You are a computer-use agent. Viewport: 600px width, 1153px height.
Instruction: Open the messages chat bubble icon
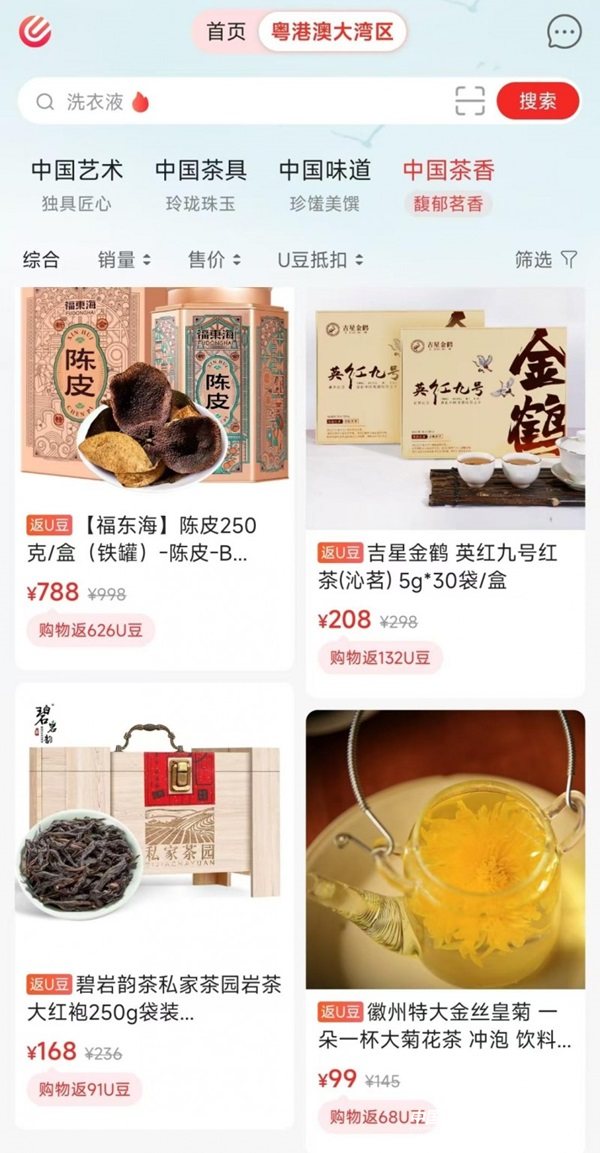tap(563, 32)
